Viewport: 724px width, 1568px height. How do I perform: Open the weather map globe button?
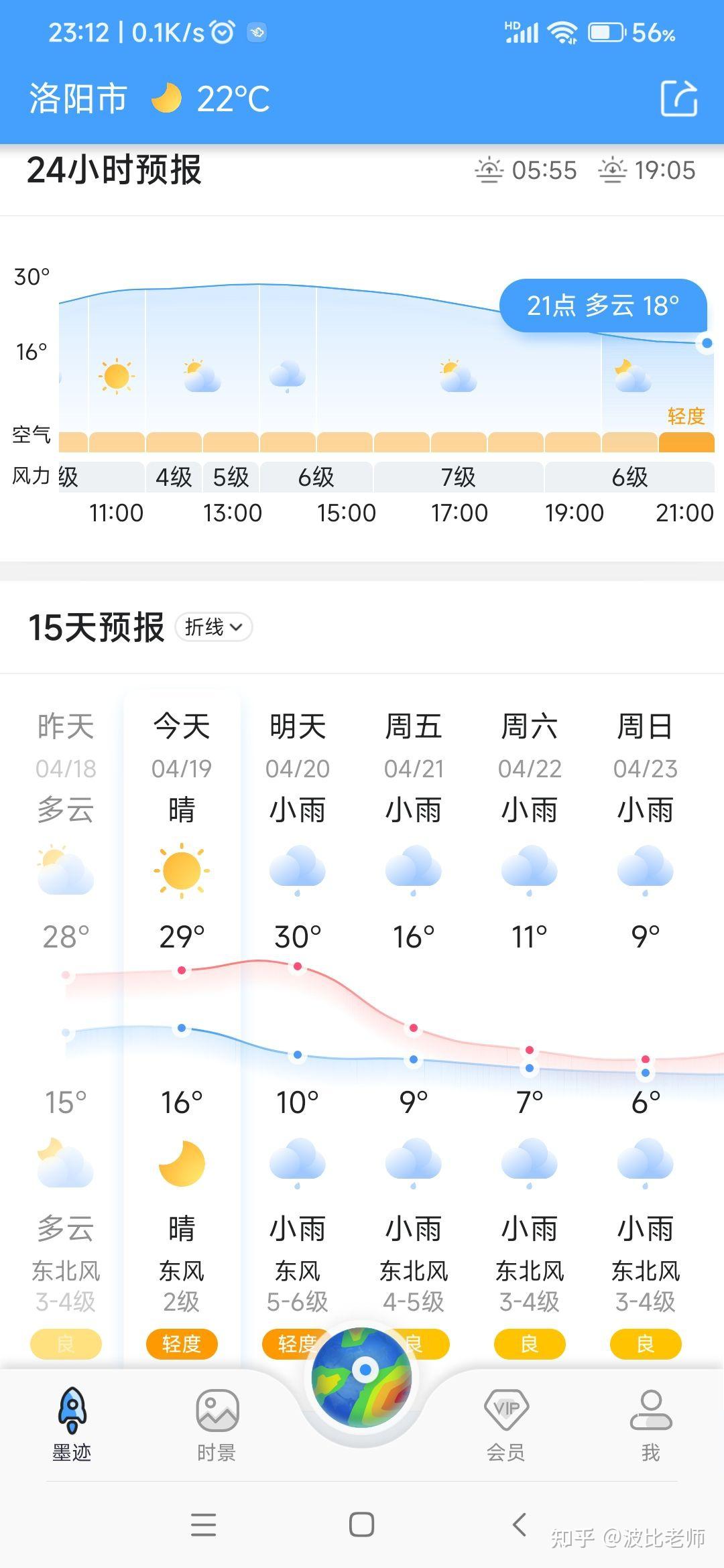pyautogui.click(x=362, y=1377)
